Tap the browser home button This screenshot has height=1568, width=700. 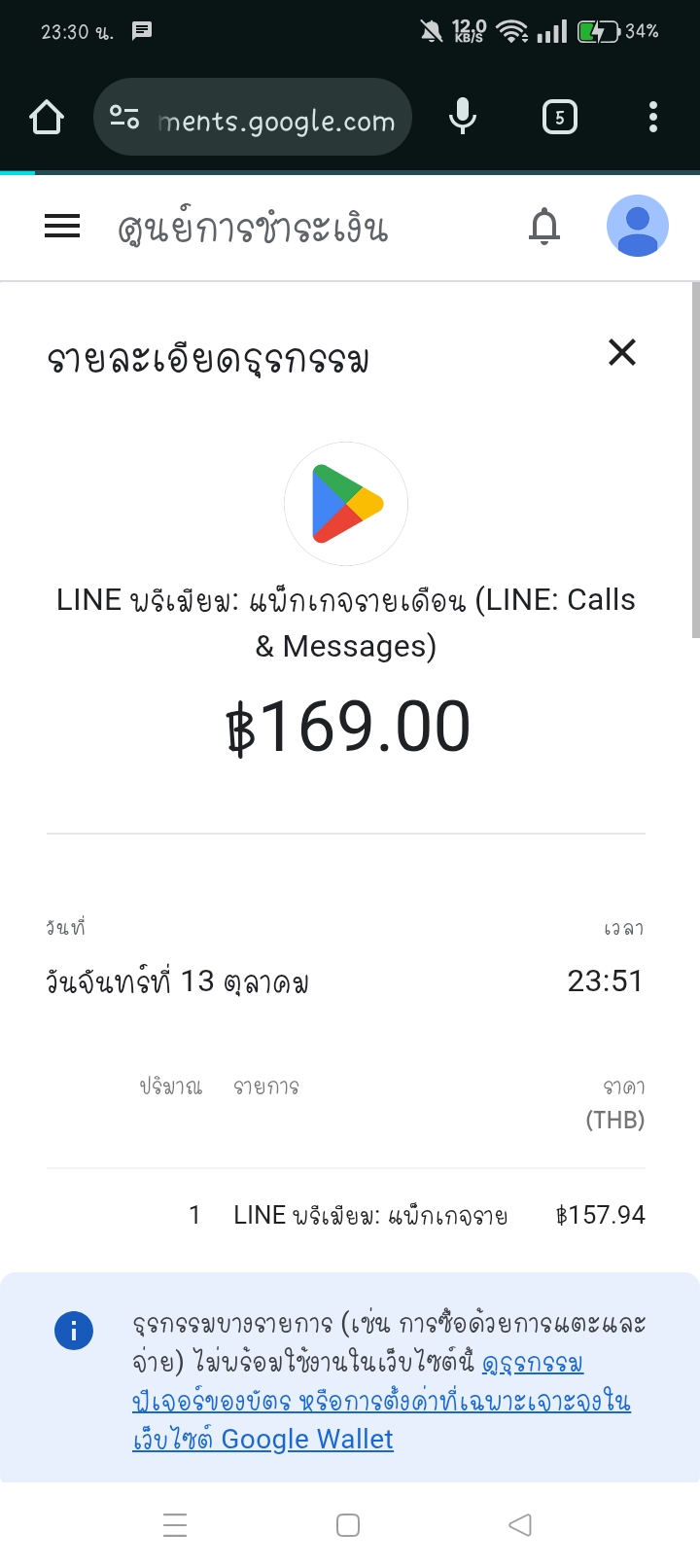[x=47, y=118]
